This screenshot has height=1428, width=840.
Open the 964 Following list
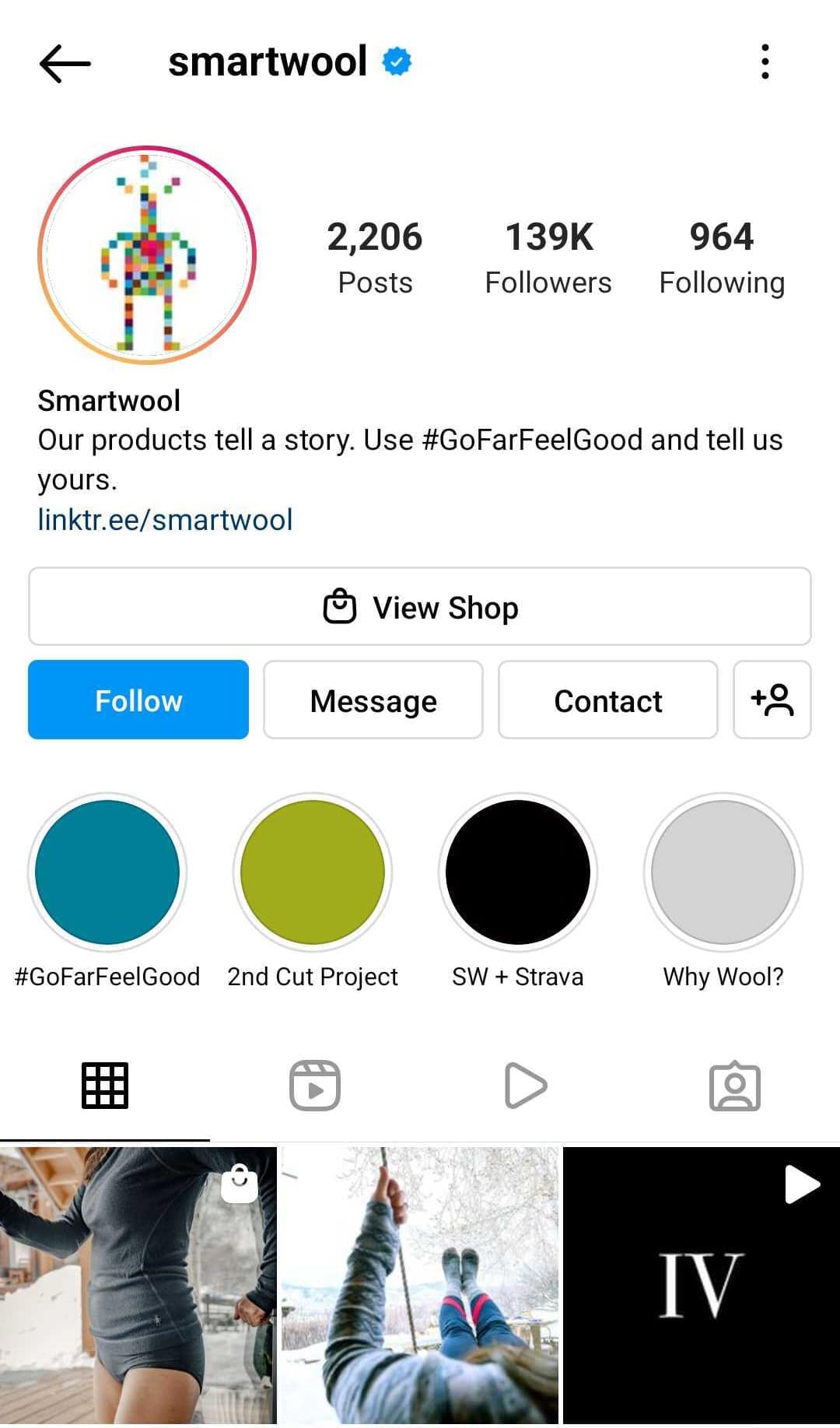pos(722,258)
